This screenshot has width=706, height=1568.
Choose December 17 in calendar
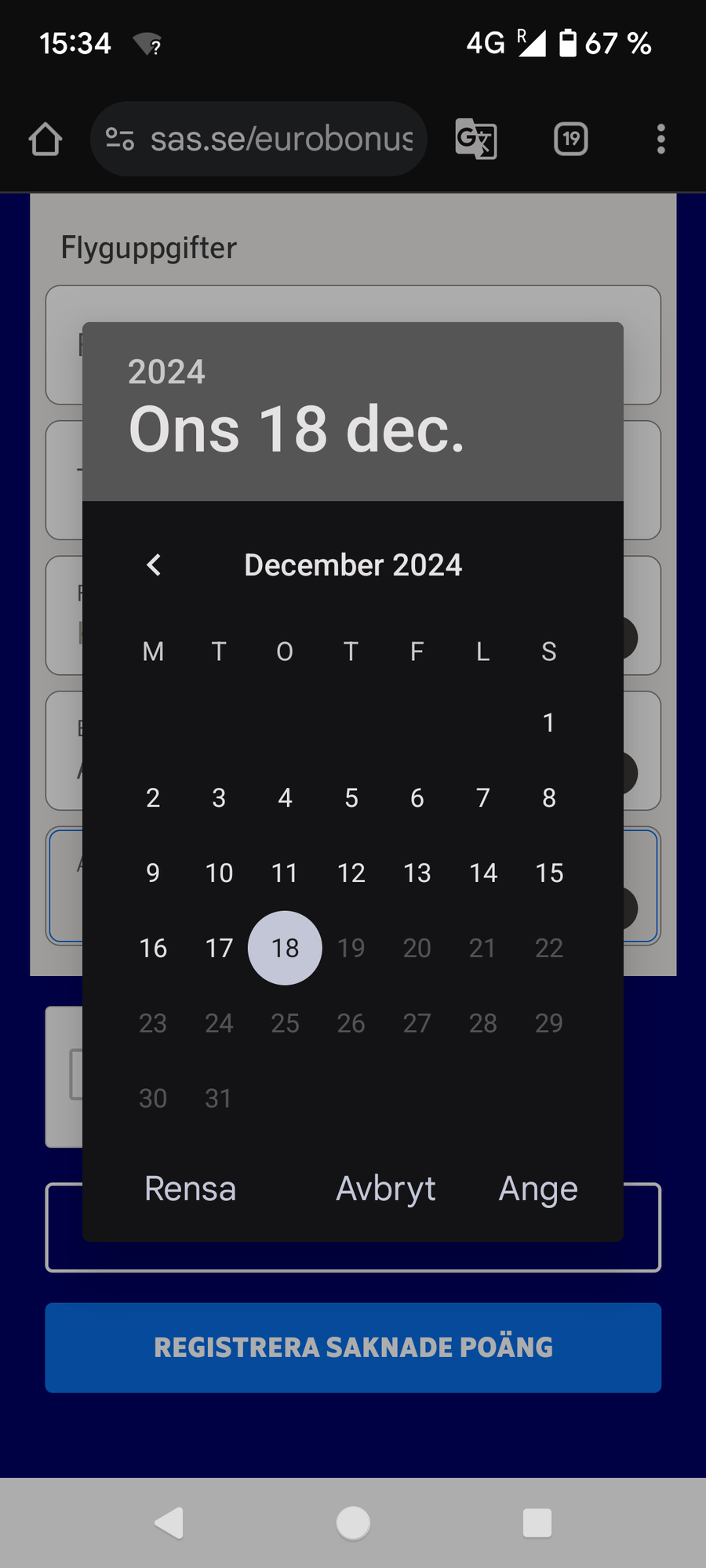(x=219, y=948)
